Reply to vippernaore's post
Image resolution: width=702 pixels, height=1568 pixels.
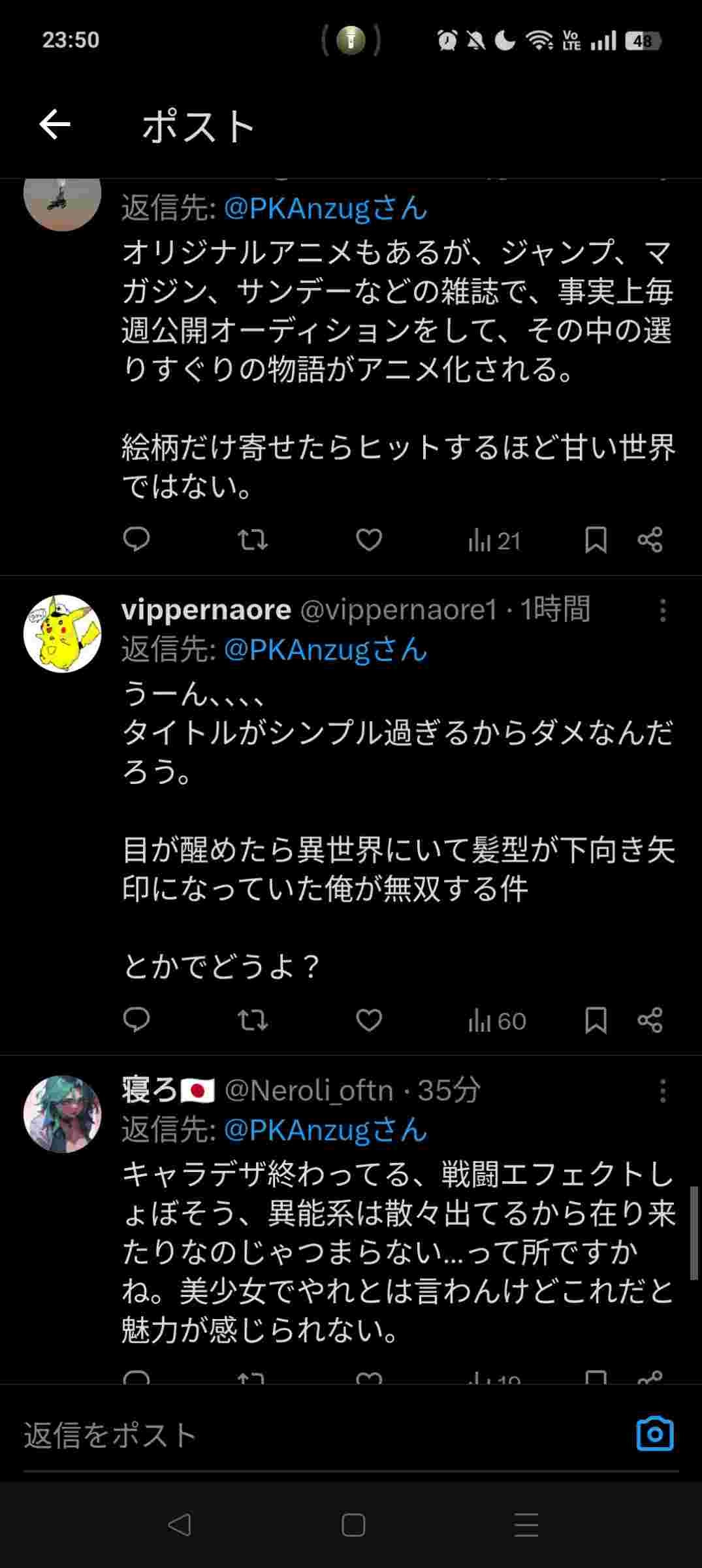tap(136, 1020)
